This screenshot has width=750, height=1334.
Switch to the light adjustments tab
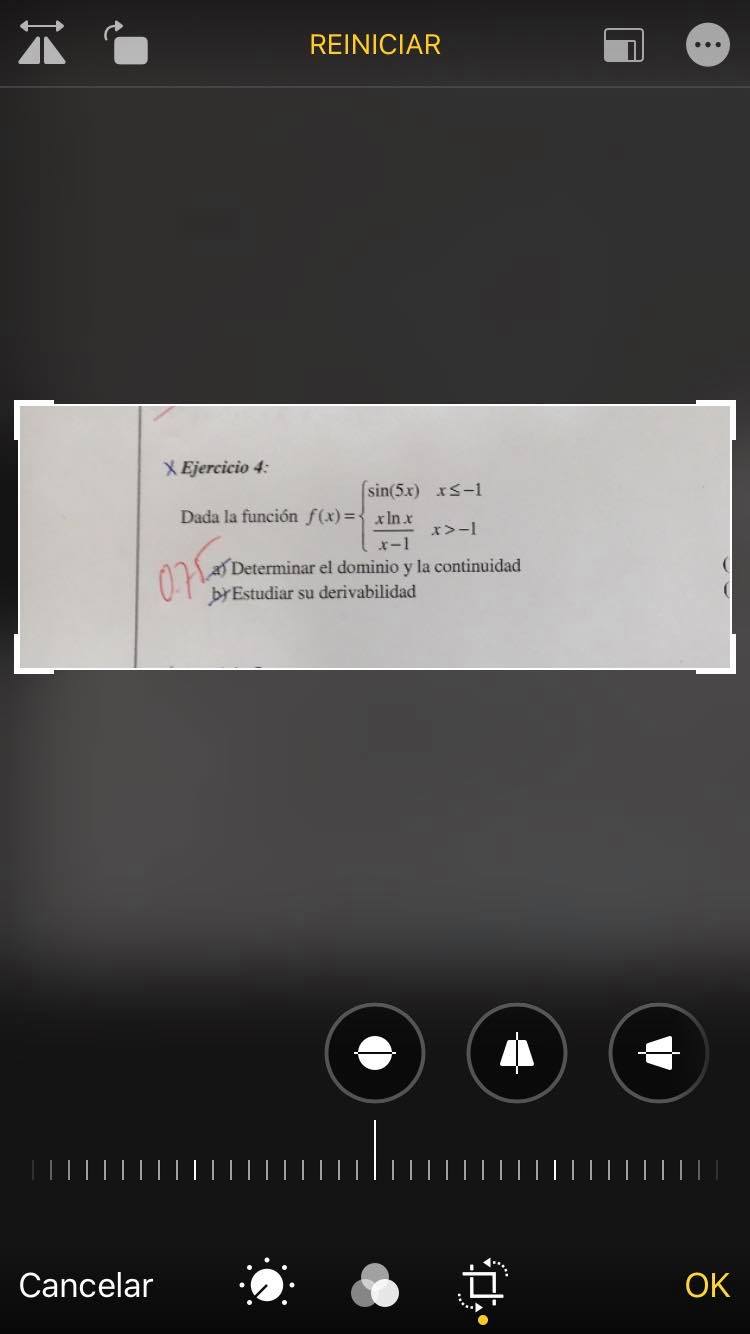(267, 1285)
